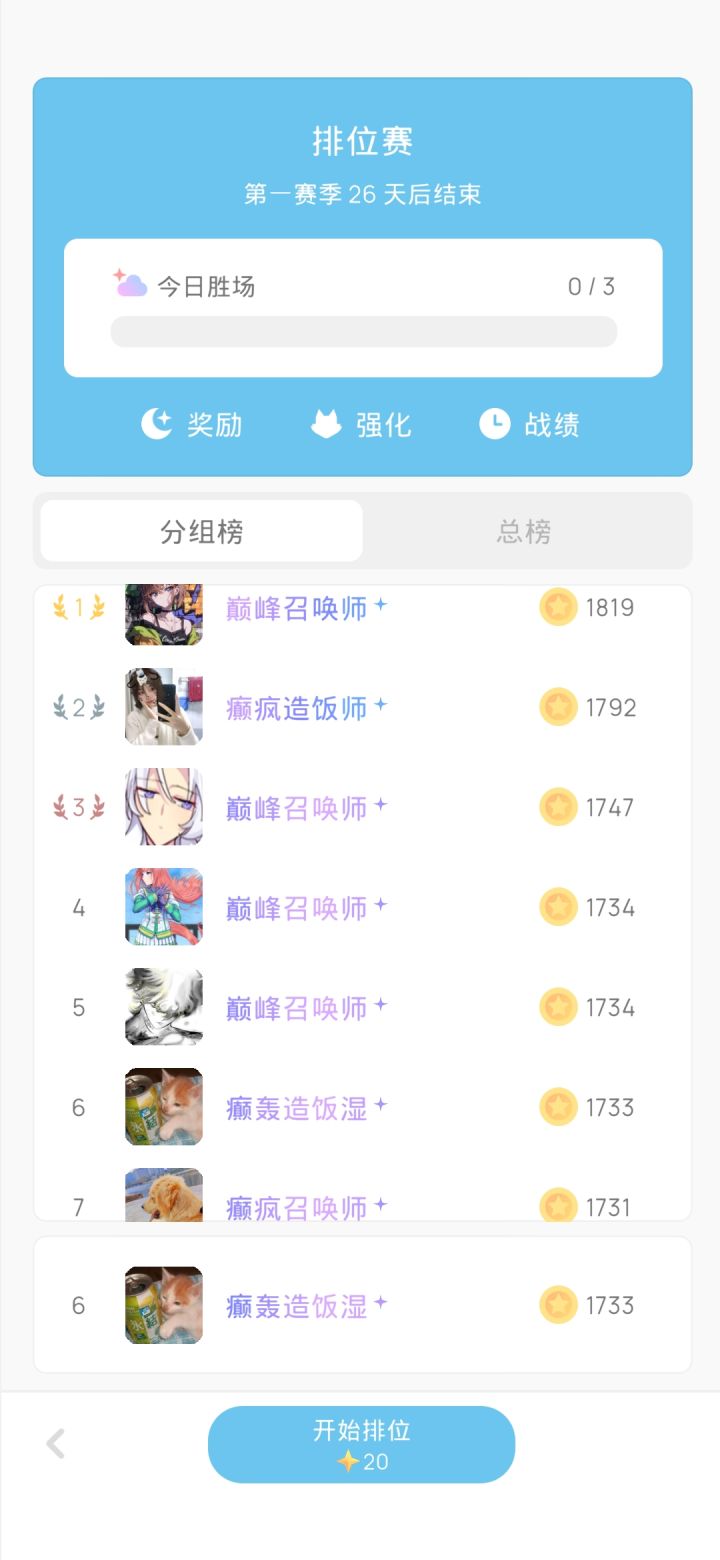View 战绩 match records
The image size is (720, 1560).
529,425
